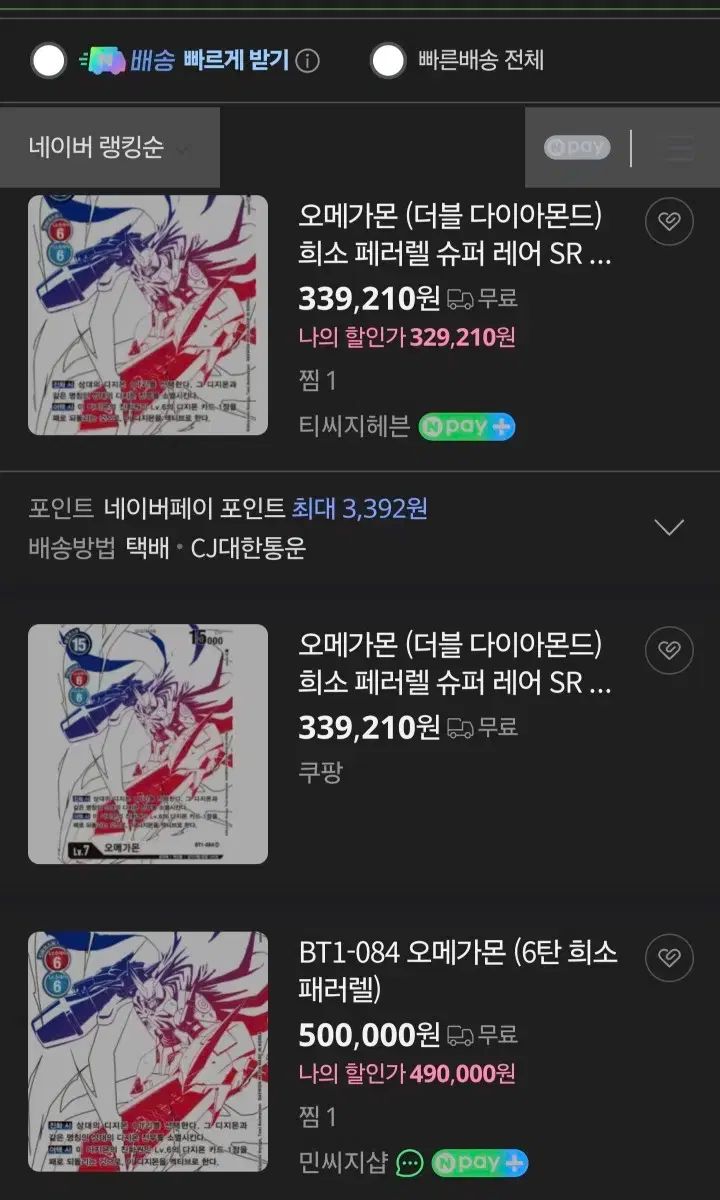Expand the 네이버페이 포인트 details

(x=668, y=527)
